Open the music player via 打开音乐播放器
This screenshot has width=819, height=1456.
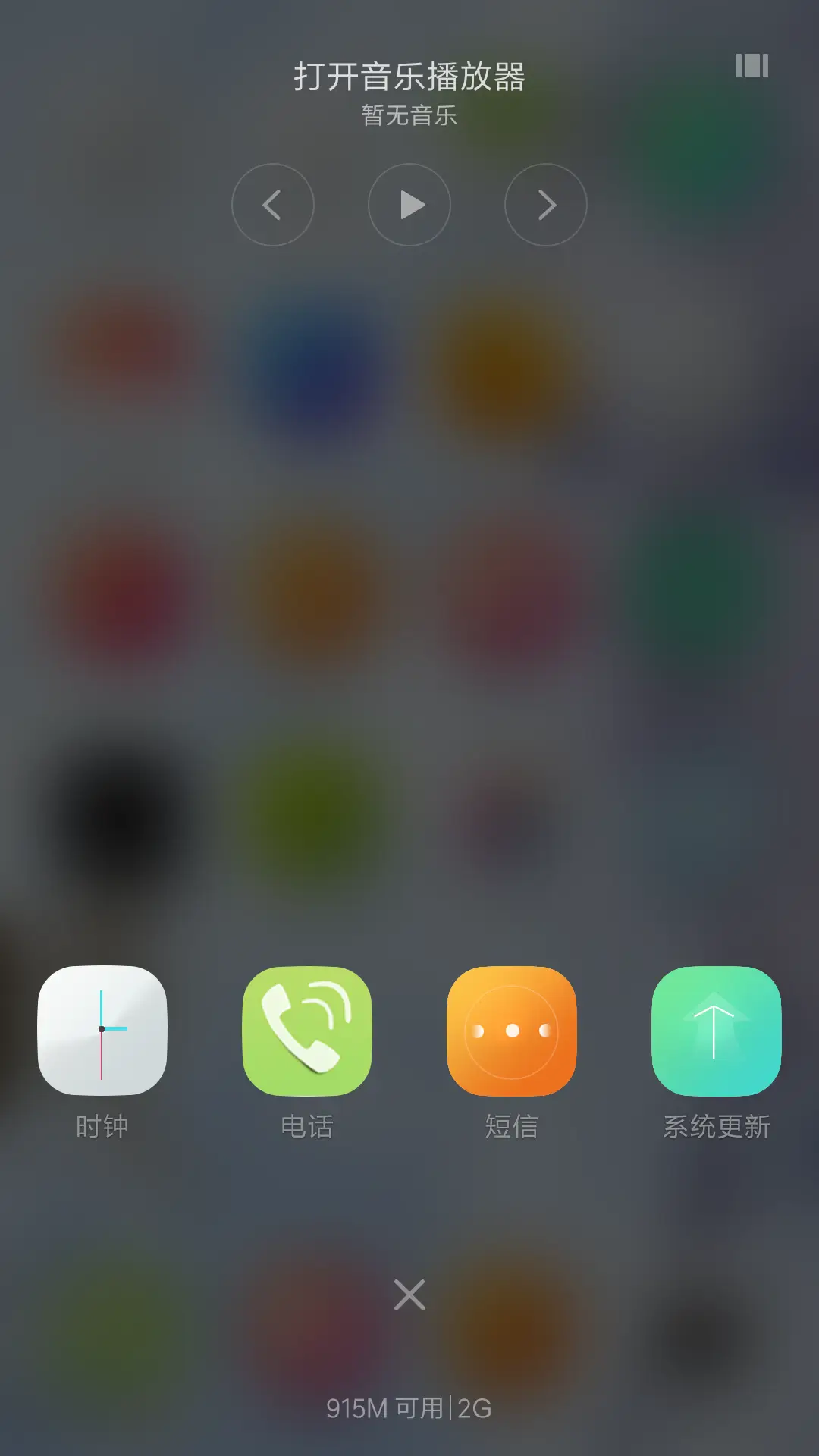pos(409,77)
